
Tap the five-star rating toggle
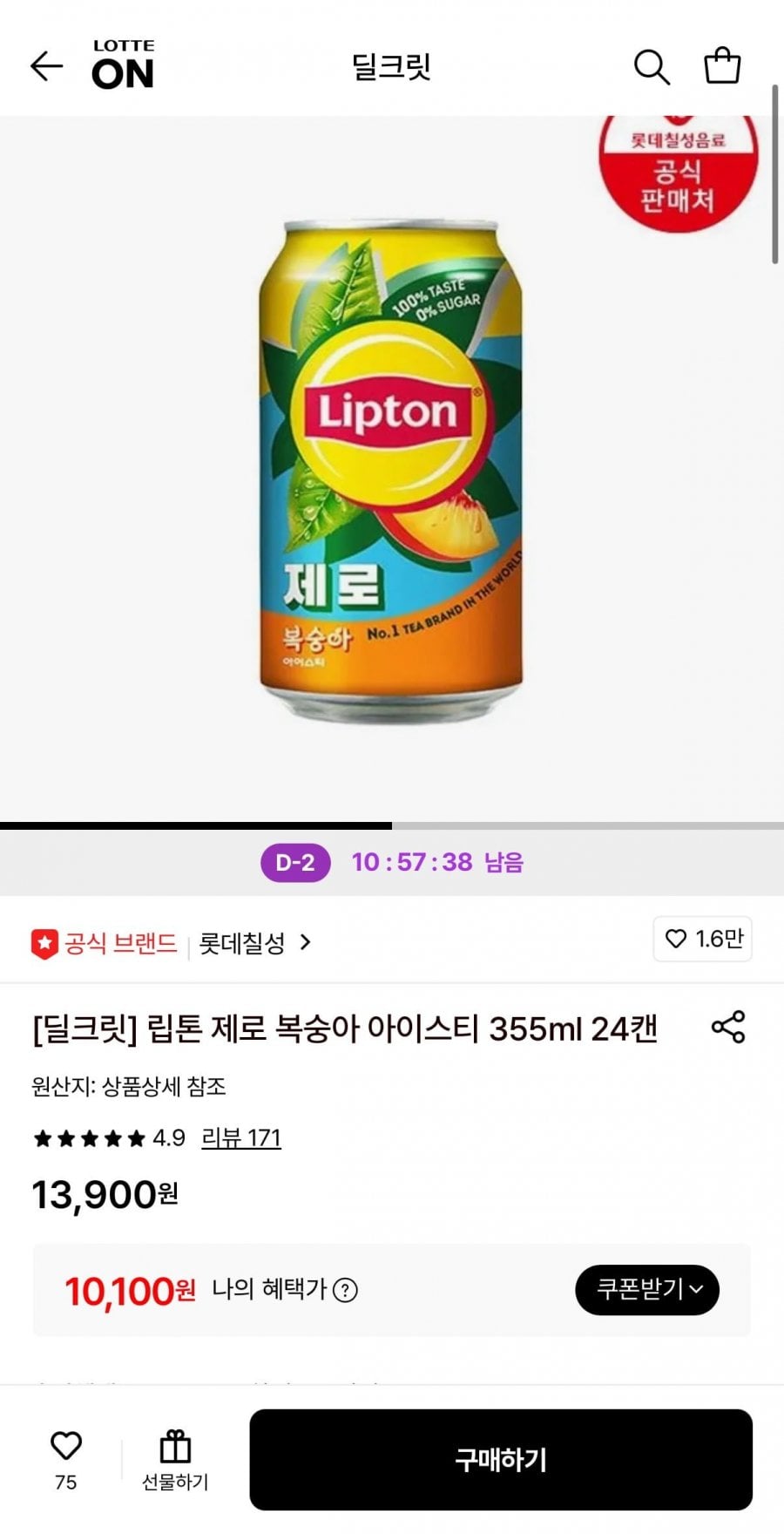click(x=91, y=1137)
